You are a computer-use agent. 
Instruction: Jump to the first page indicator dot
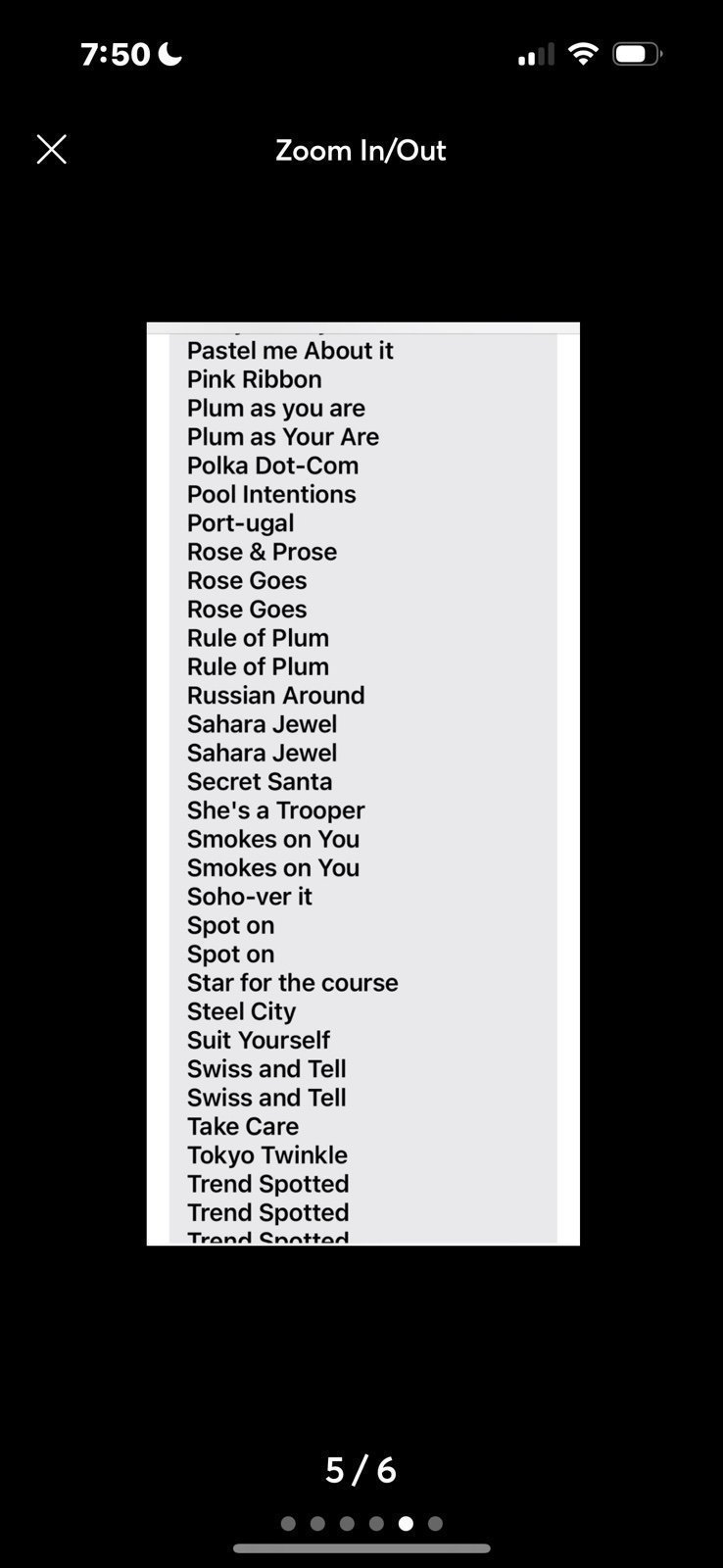pos(288,1523)
